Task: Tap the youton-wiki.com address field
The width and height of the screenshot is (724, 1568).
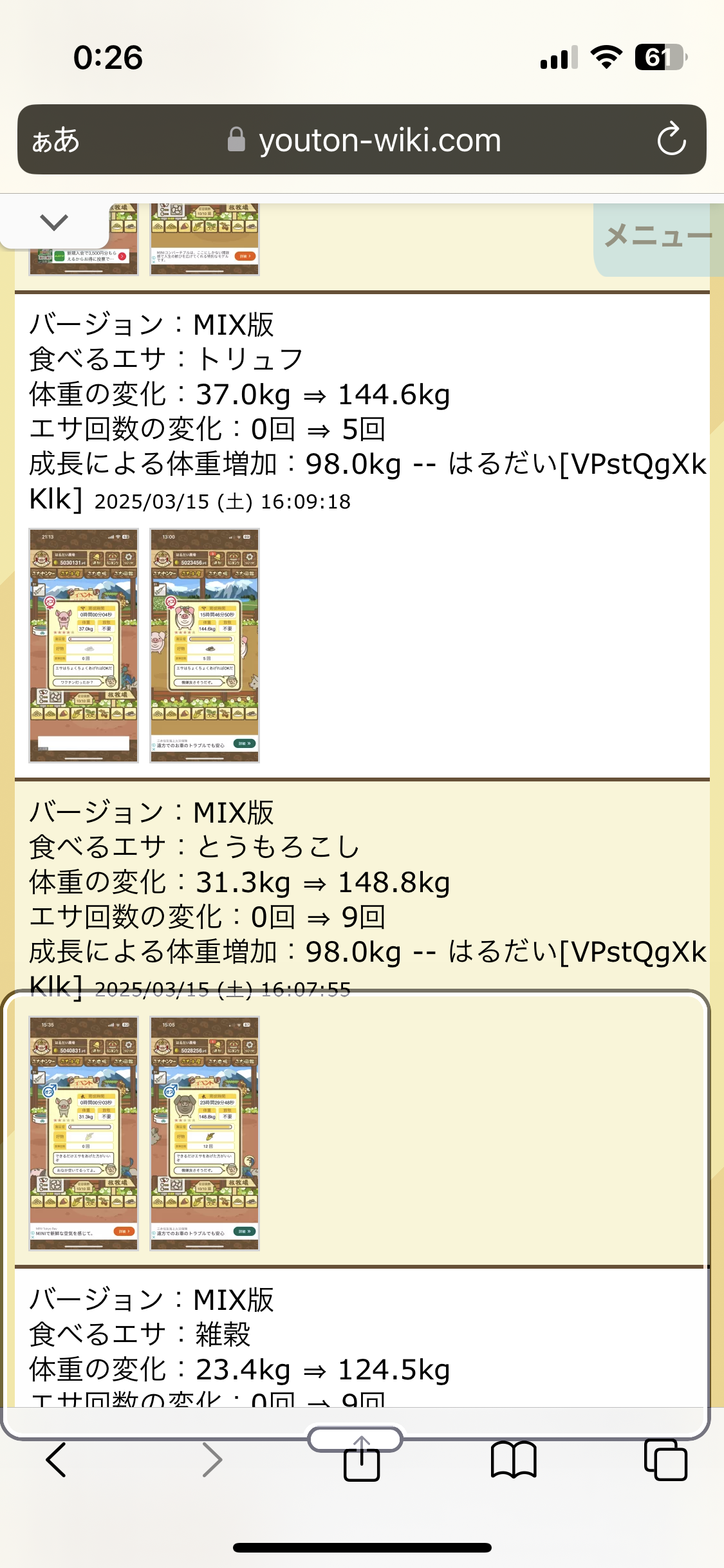Action: pyautogui.click(x=379, y=140)
